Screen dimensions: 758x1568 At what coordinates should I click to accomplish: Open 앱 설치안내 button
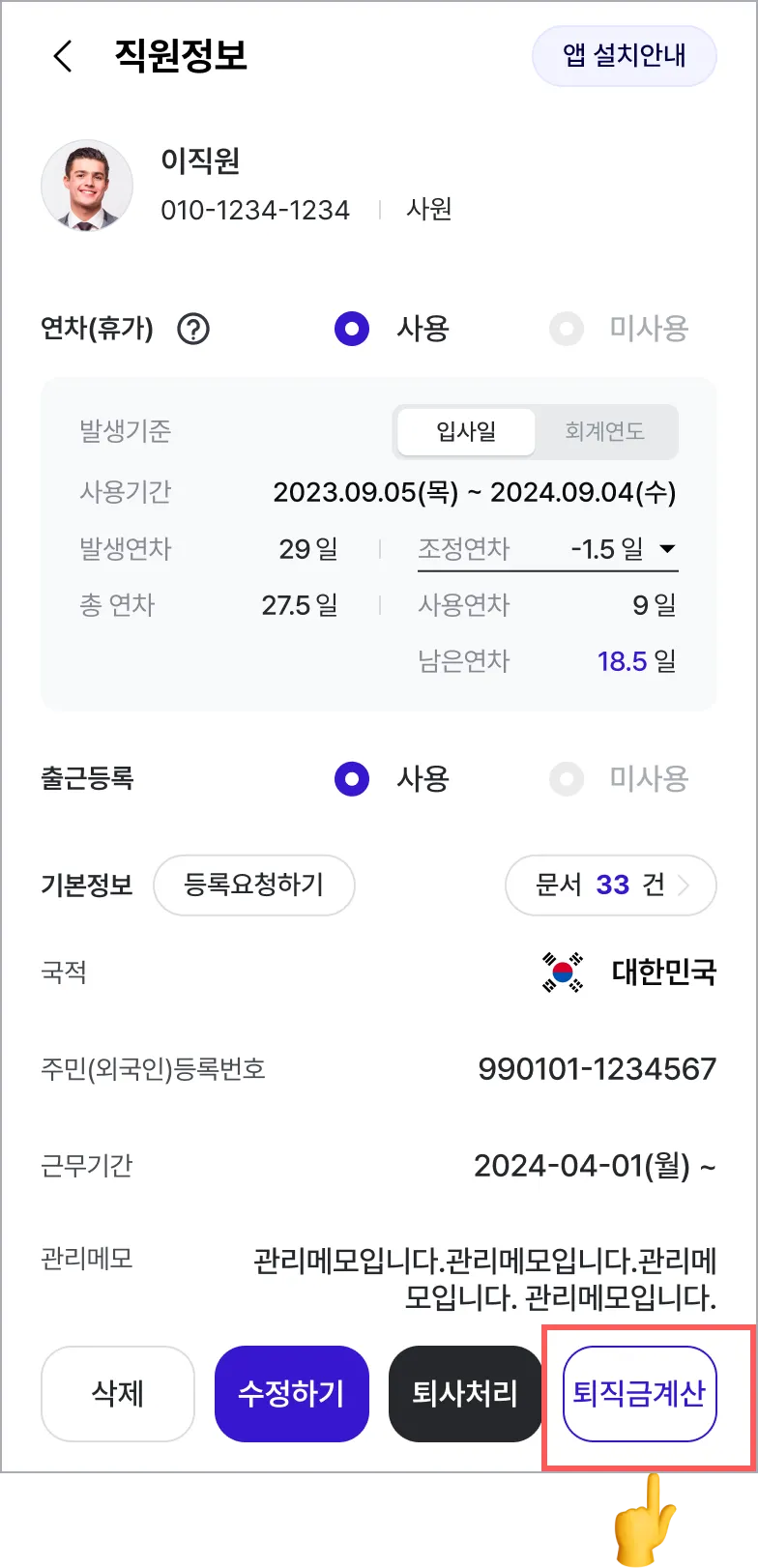coord(624,56)
